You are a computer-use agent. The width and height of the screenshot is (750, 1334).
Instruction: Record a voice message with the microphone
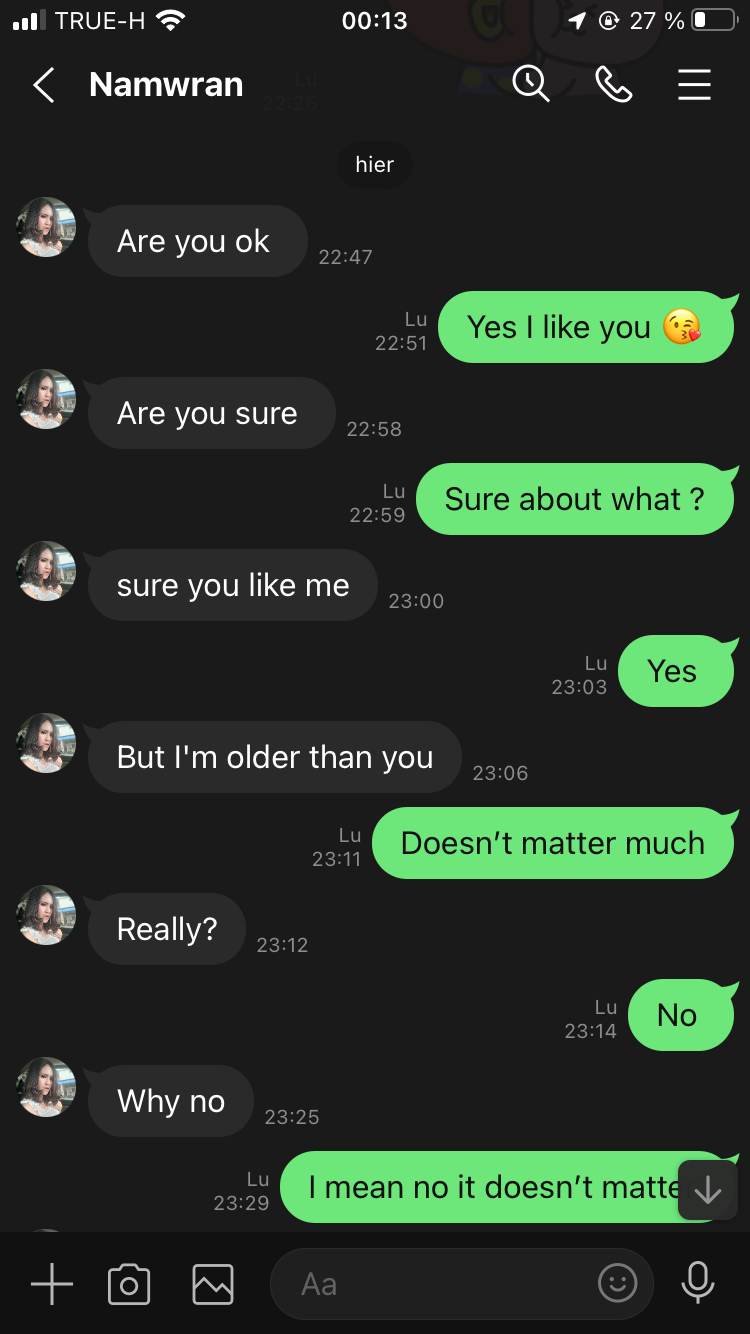tap(697, 1283)
